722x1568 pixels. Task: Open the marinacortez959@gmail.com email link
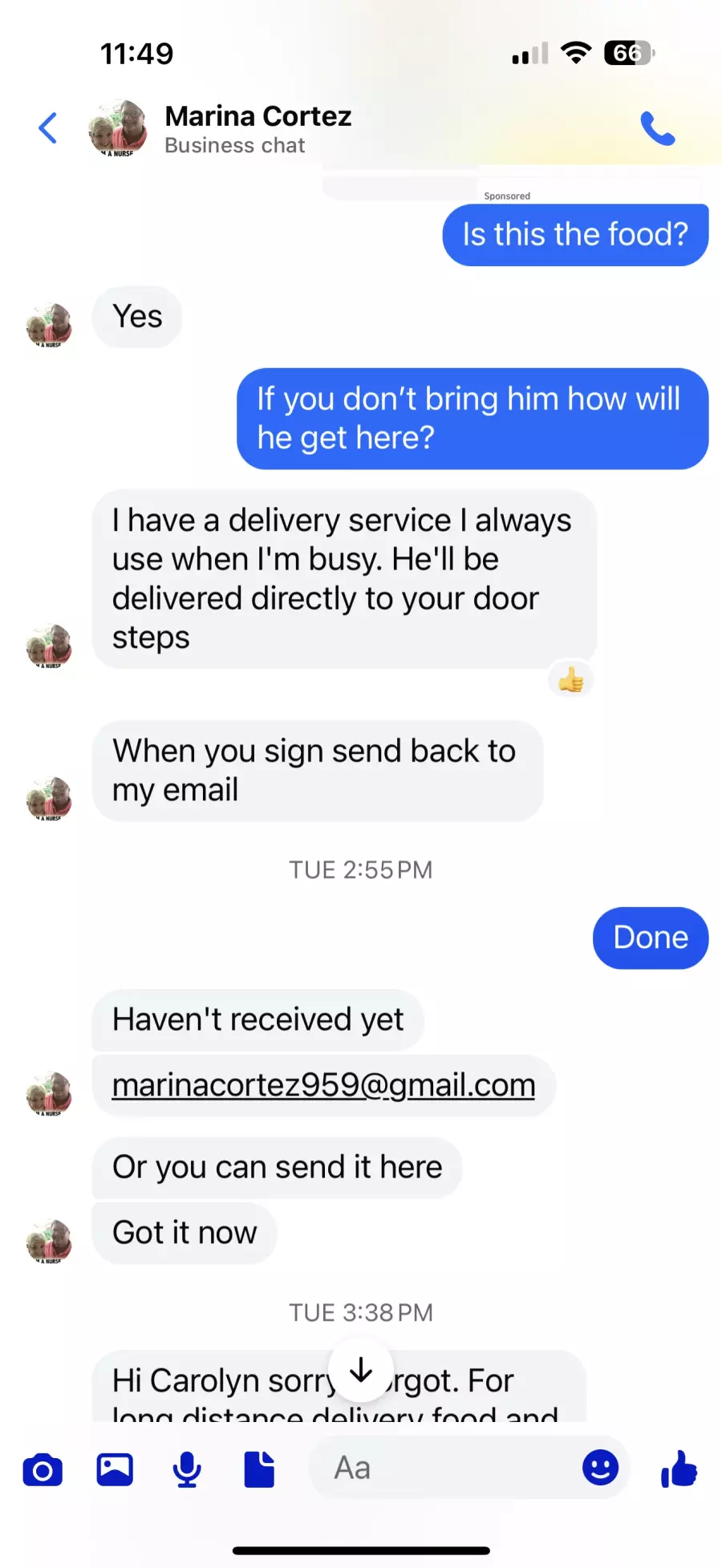click(323, 1085)
